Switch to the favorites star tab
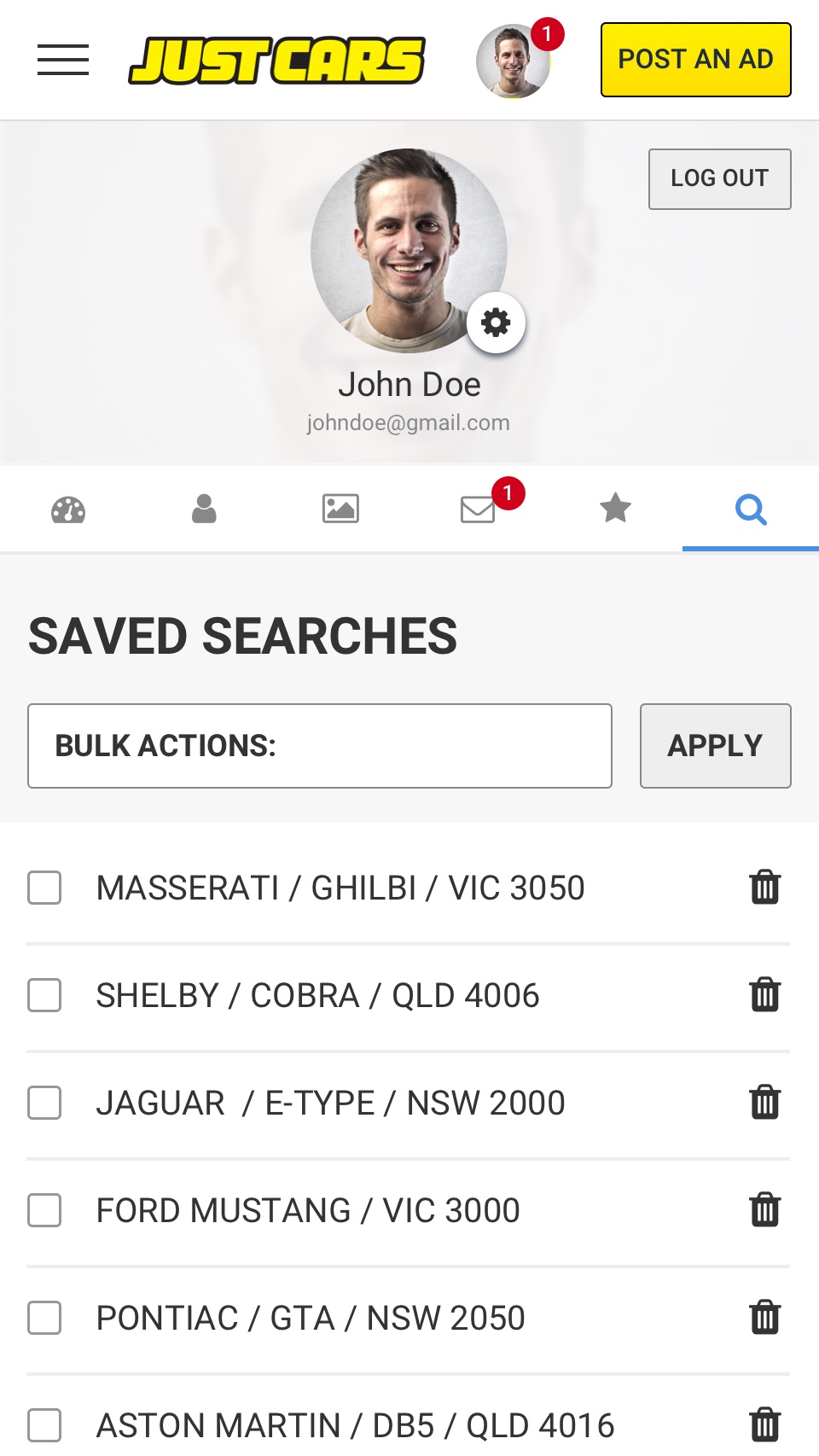Image resolution: width=819 pixels, height=1456 pixels. [615, 509]
